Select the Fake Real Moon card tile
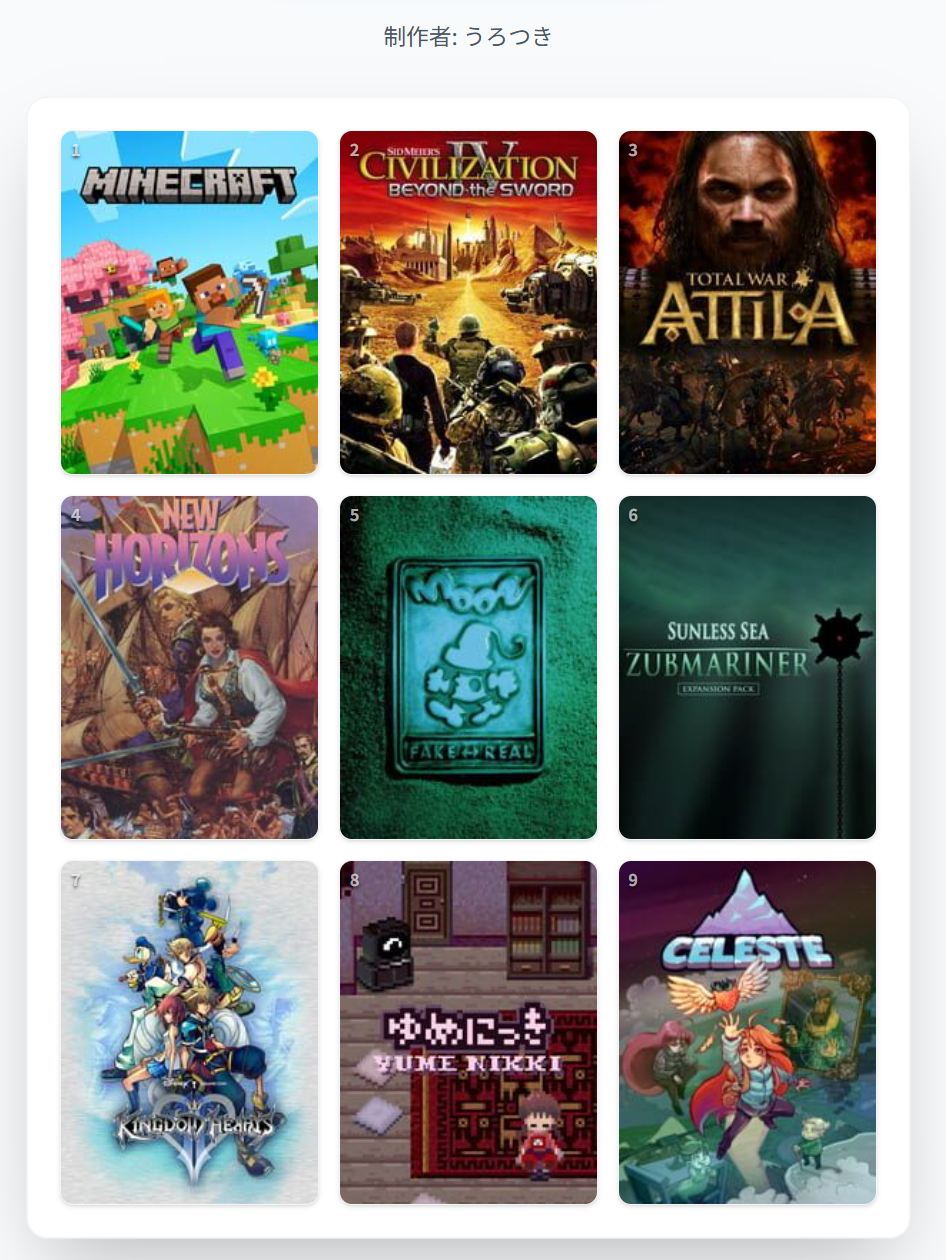 468,667
